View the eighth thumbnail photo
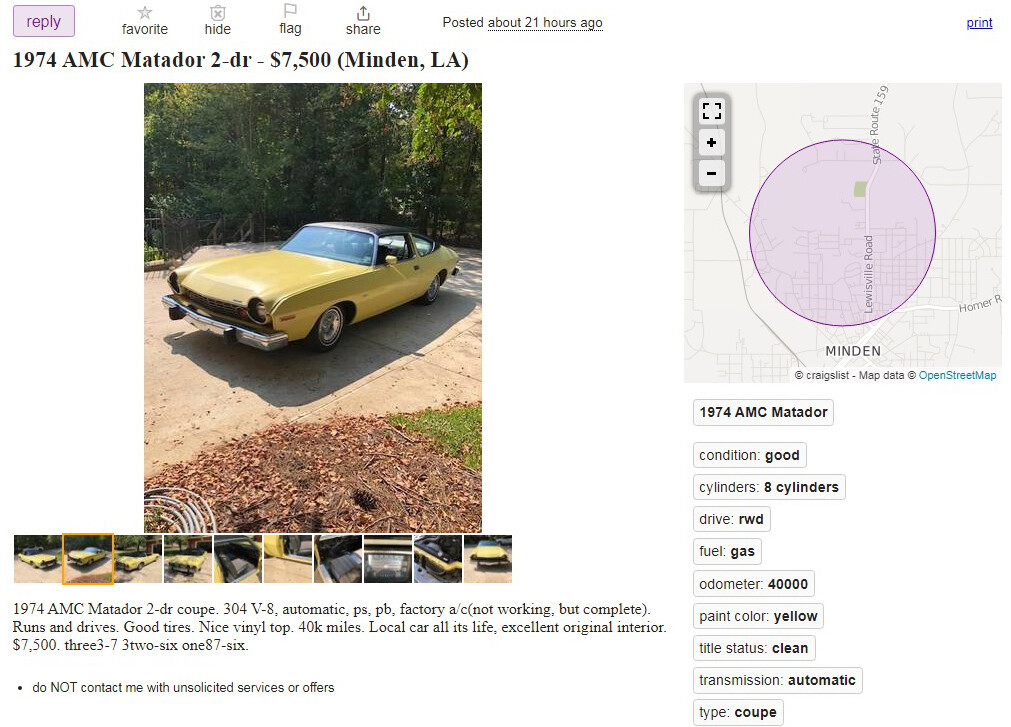 [x=388, y=559]
